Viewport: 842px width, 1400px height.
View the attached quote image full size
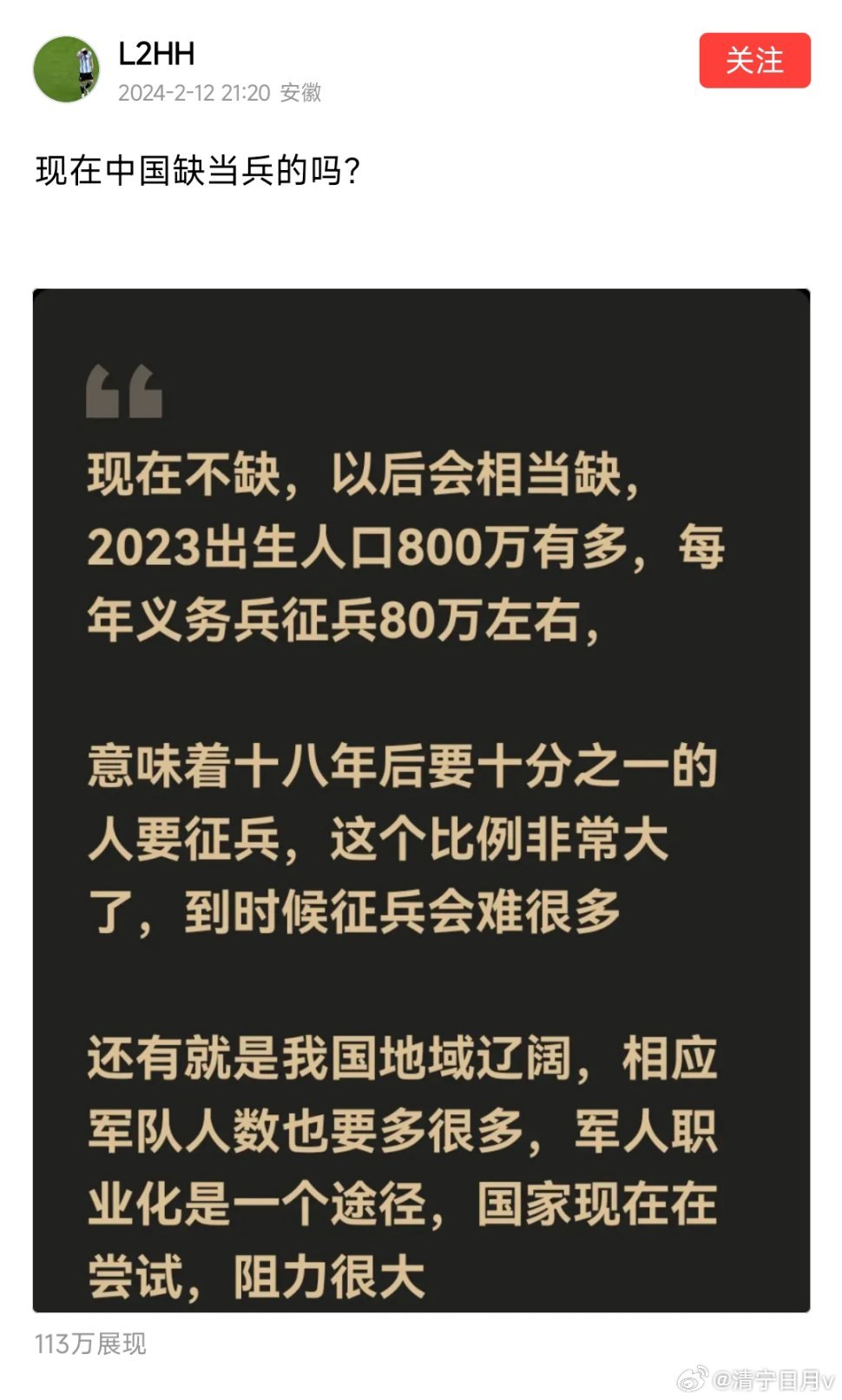pyautogui.click(x=421, y=799)
